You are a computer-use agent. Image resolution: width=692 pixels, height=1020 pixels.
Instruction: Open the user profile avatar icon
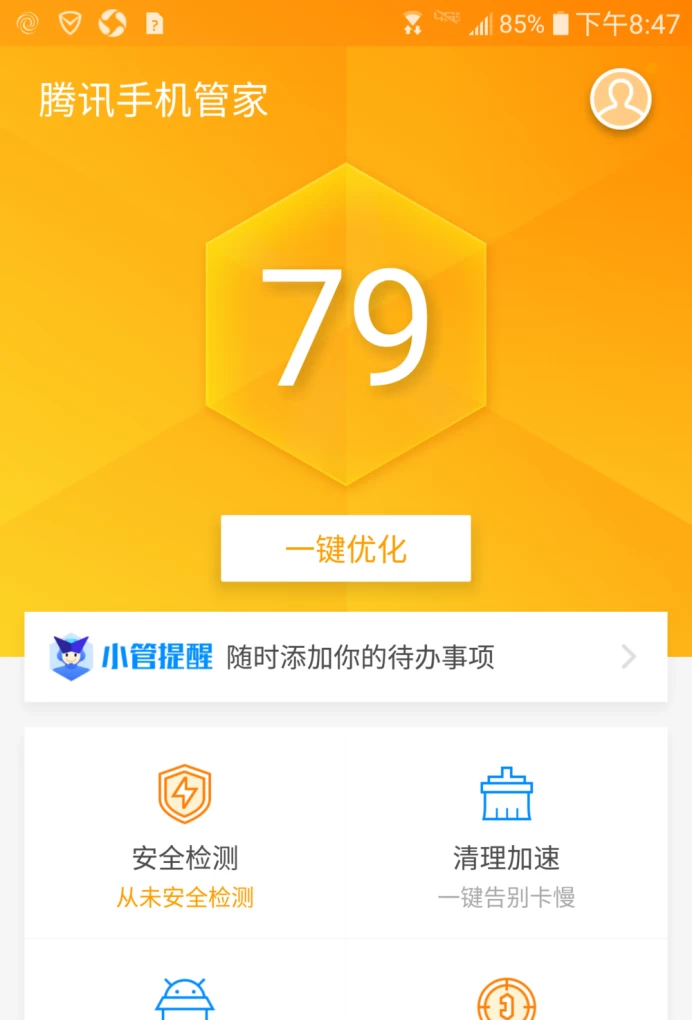pos(620,99)
